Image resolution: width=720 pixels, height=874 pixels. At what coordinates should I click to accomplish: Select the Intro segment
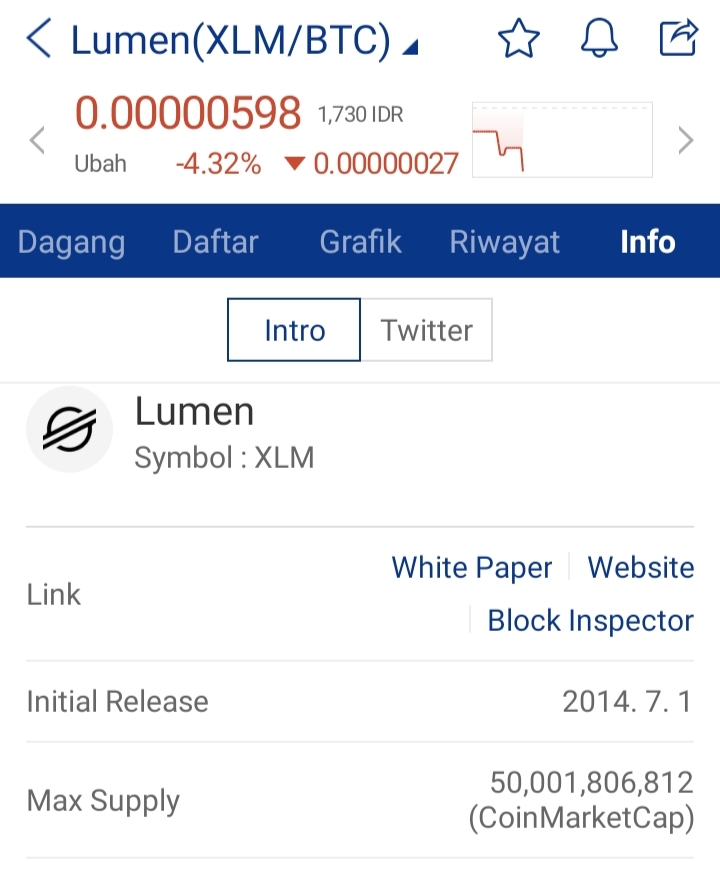[294, 330]
